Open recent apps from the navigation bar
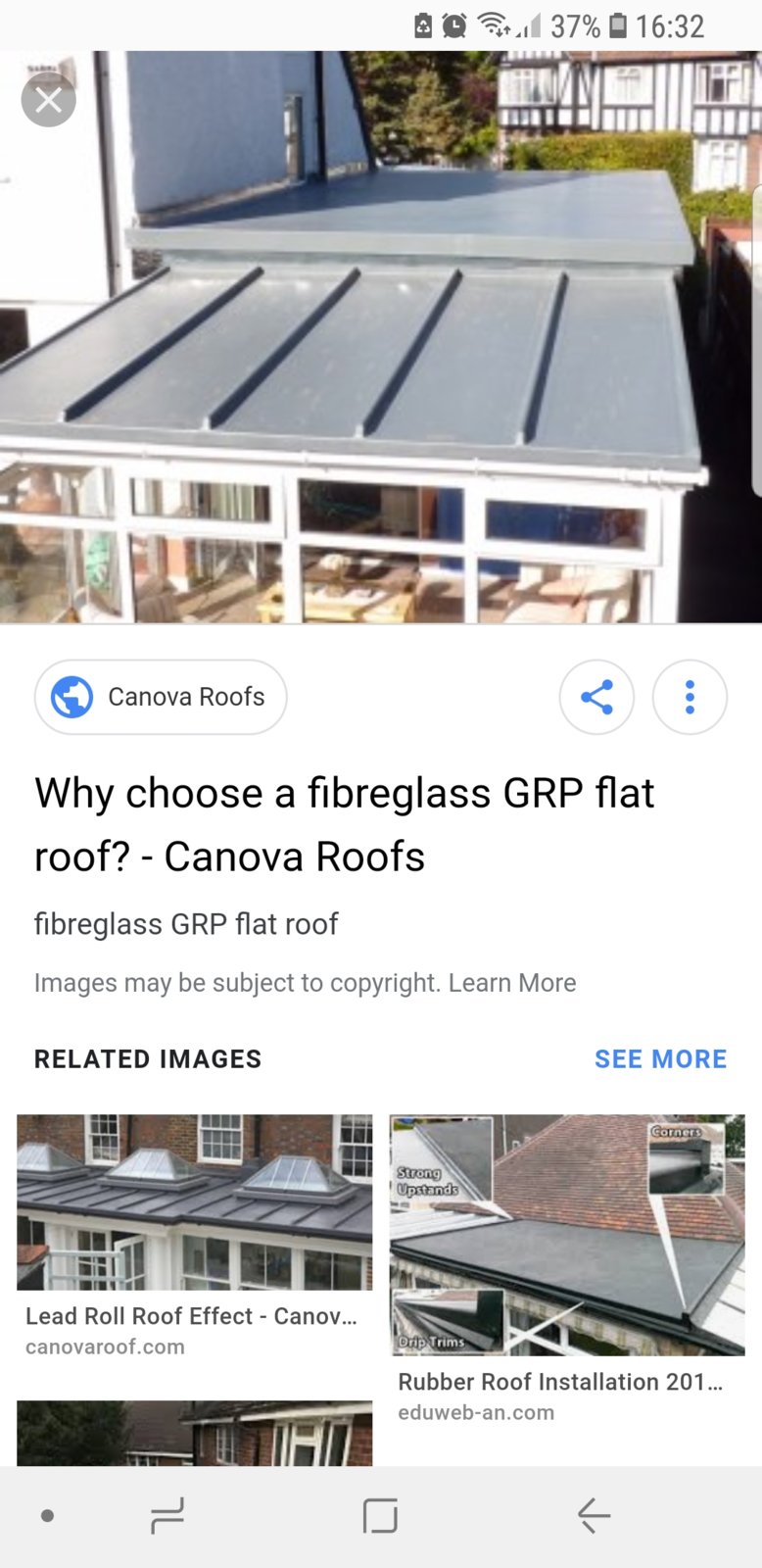 tap(167, 1516)
